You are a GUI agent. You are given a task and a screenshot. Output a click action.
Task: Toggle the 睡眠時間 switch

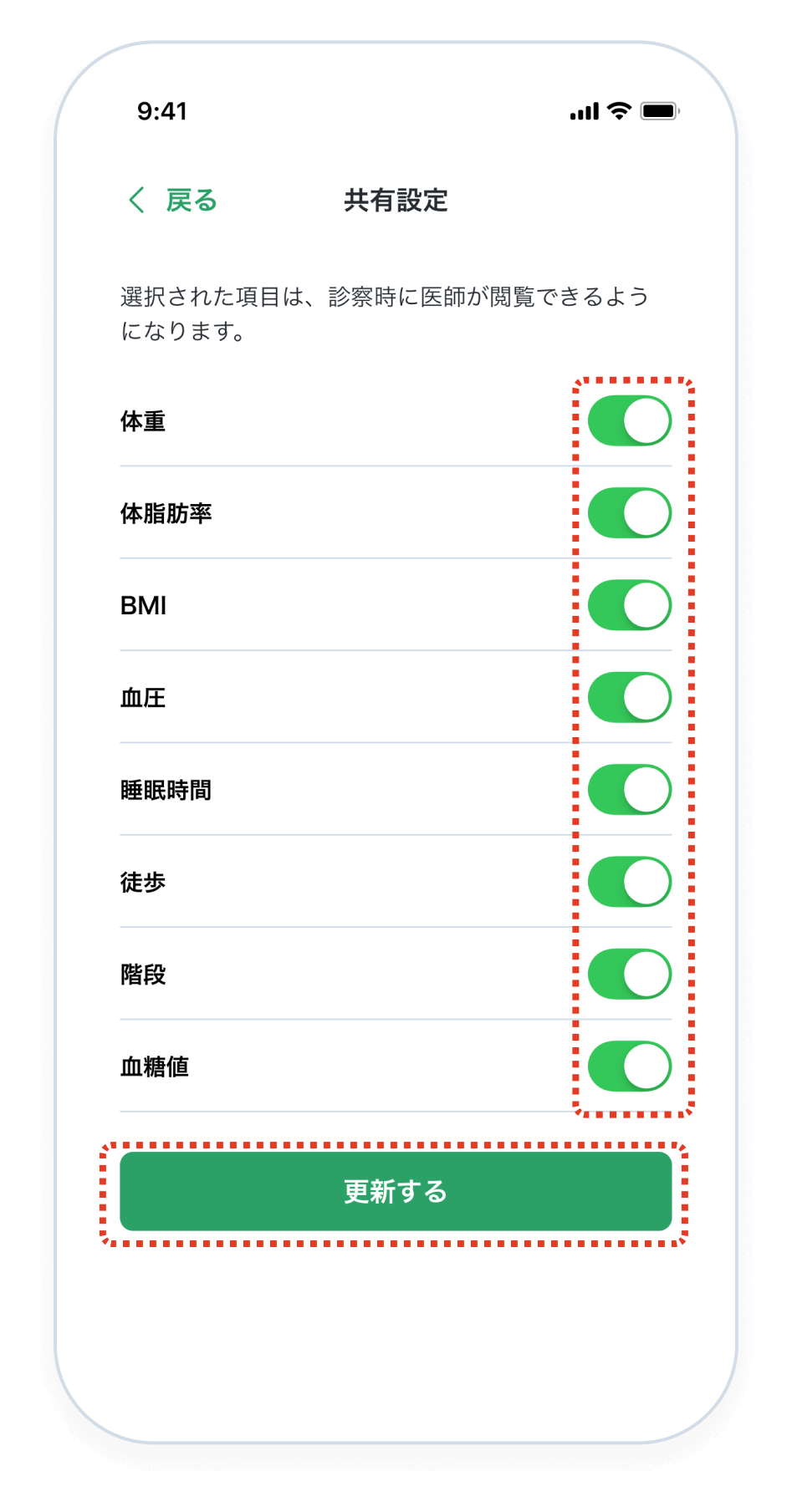tap(629, 789)
